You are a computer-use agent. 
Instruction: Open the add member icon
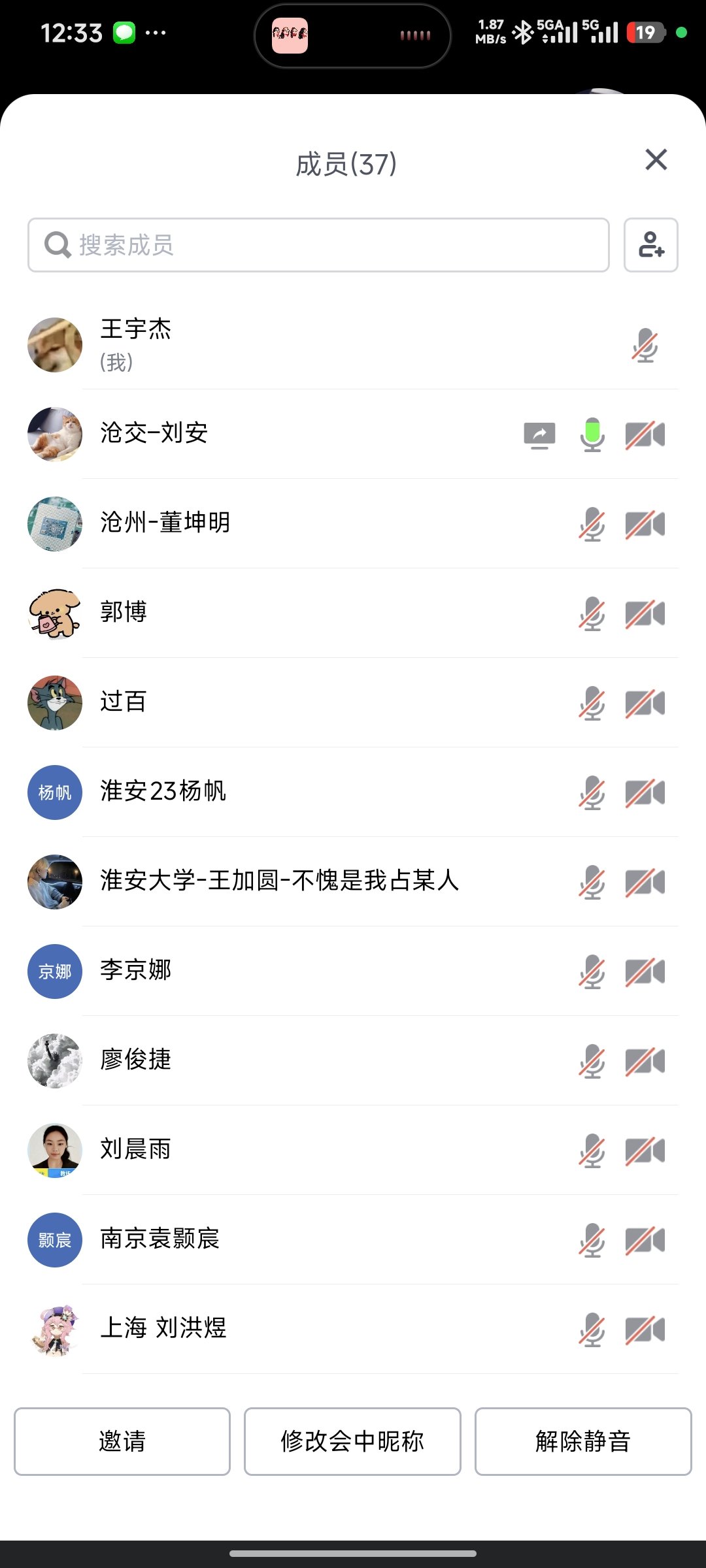coord(652,246)
